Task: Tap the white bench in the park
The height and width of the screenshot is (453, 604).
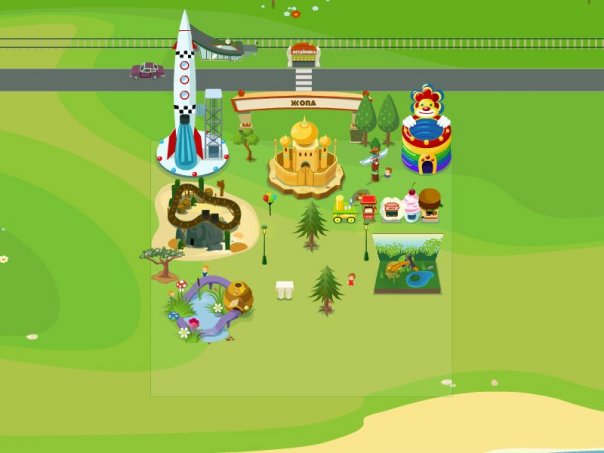Action: [x=285, y=290]
